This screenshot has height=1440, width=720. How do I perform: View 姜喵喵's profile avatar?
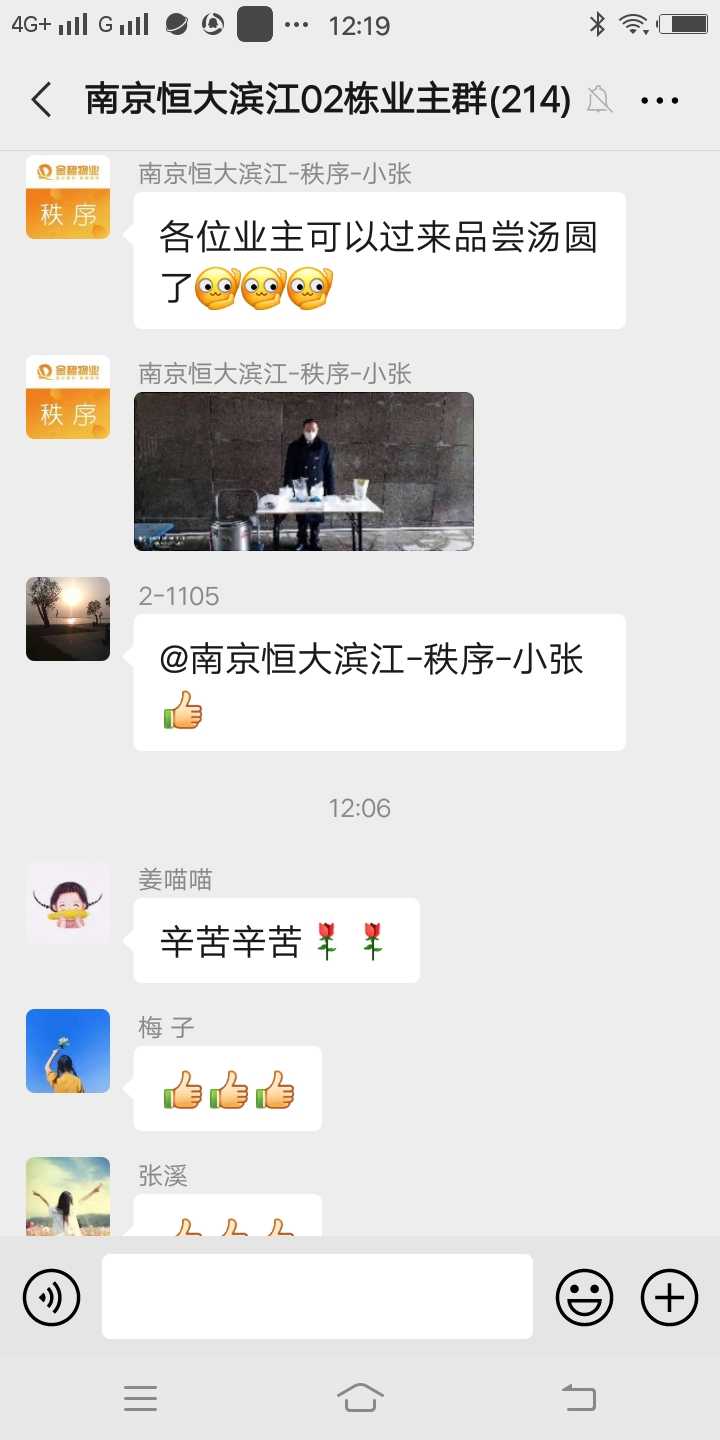click(68, 903)
